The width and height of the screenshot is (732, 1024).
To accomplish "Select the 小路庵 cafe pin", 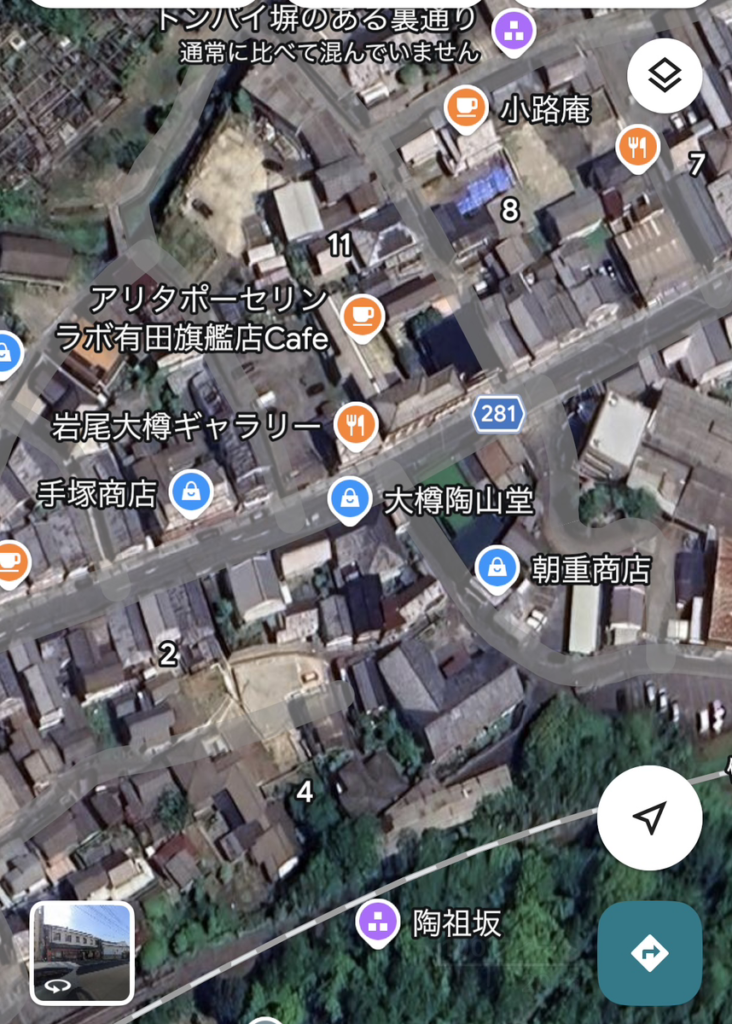I will tap(466, 107).
